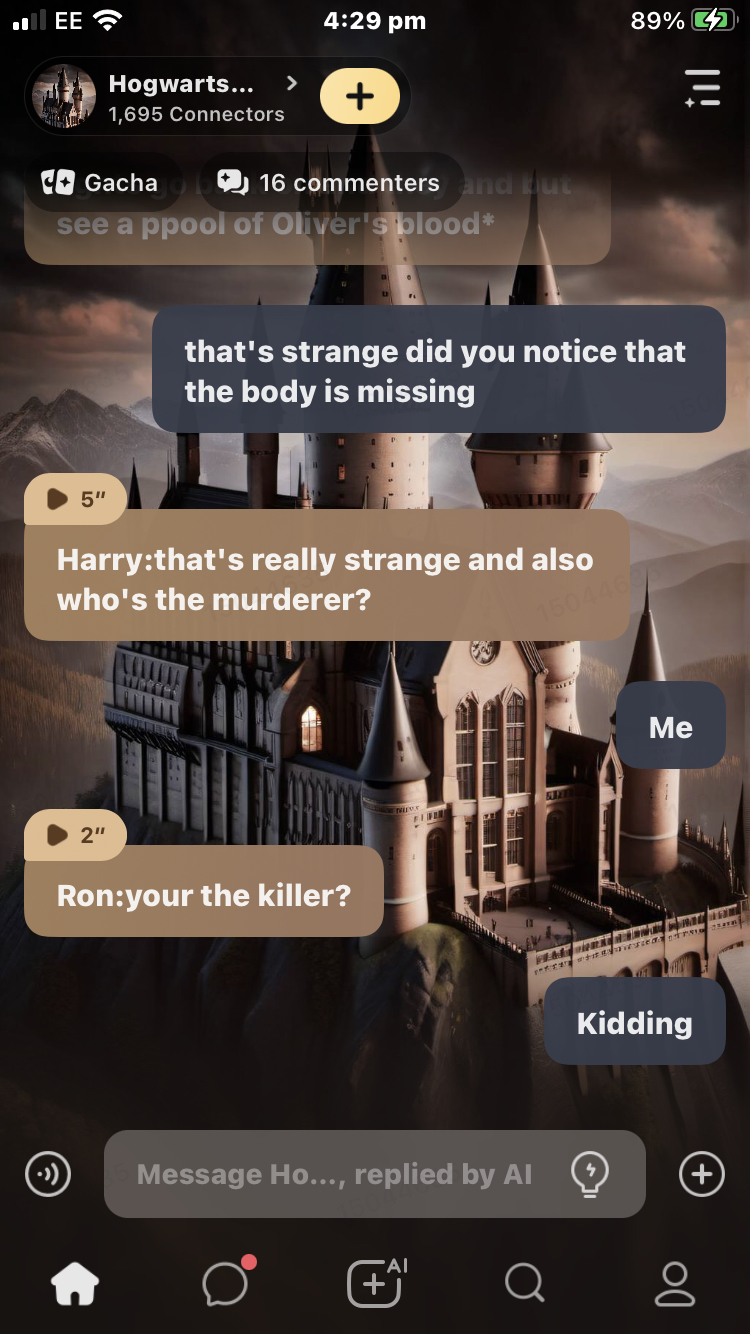Image resolution: width=750 pixels, height=1334 pixels.
Task: Focus the message input field
Action: tap(335, 1174)
